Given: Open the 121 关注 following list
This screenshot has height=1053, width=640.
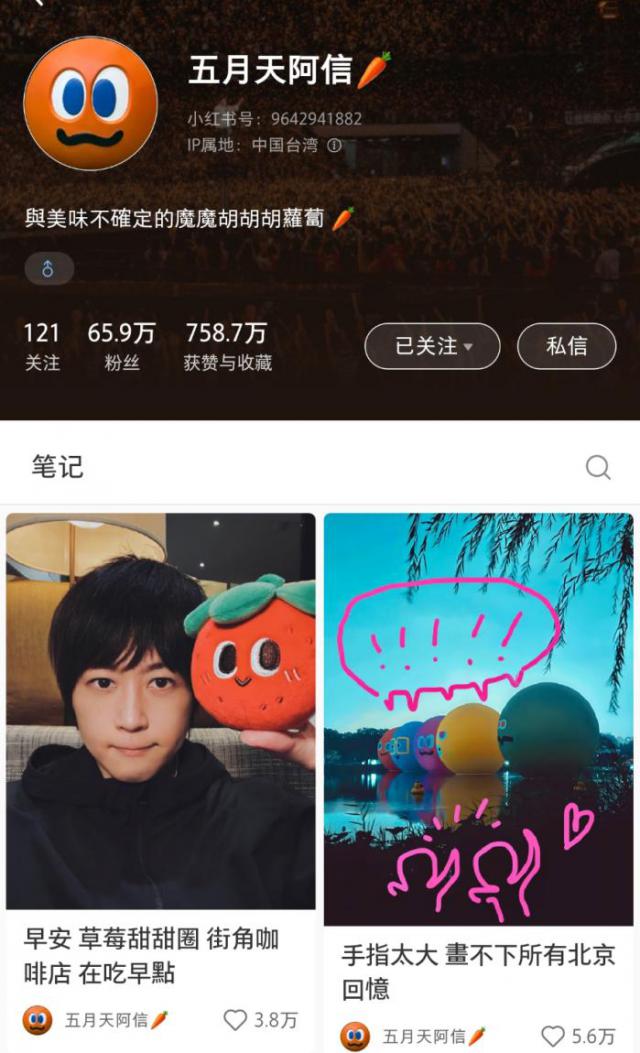Looking at the screenshot, I should coord(42,346).
